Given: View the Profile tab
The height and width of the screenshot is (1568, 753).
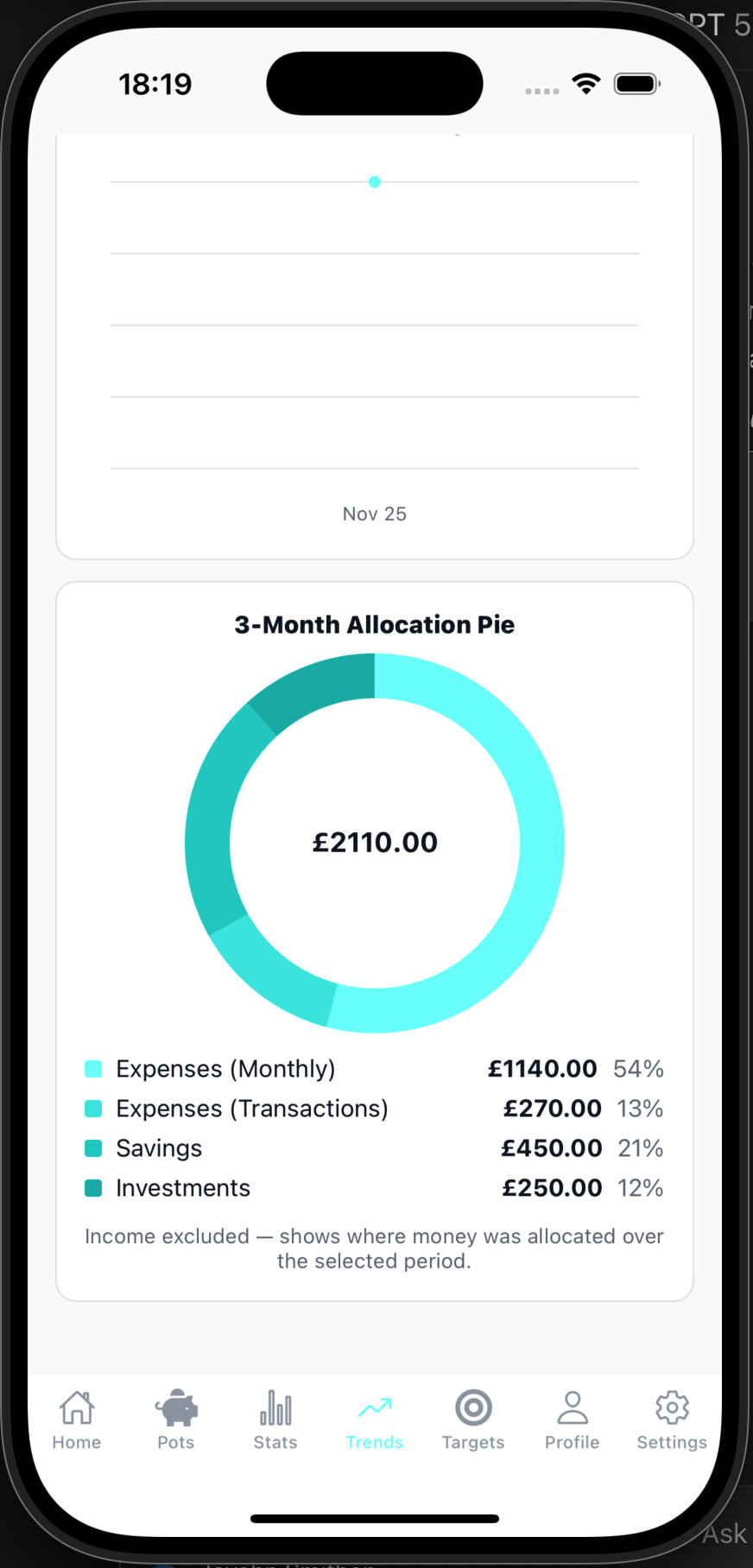Looking at the screenshot, I should pos(573,1419).
